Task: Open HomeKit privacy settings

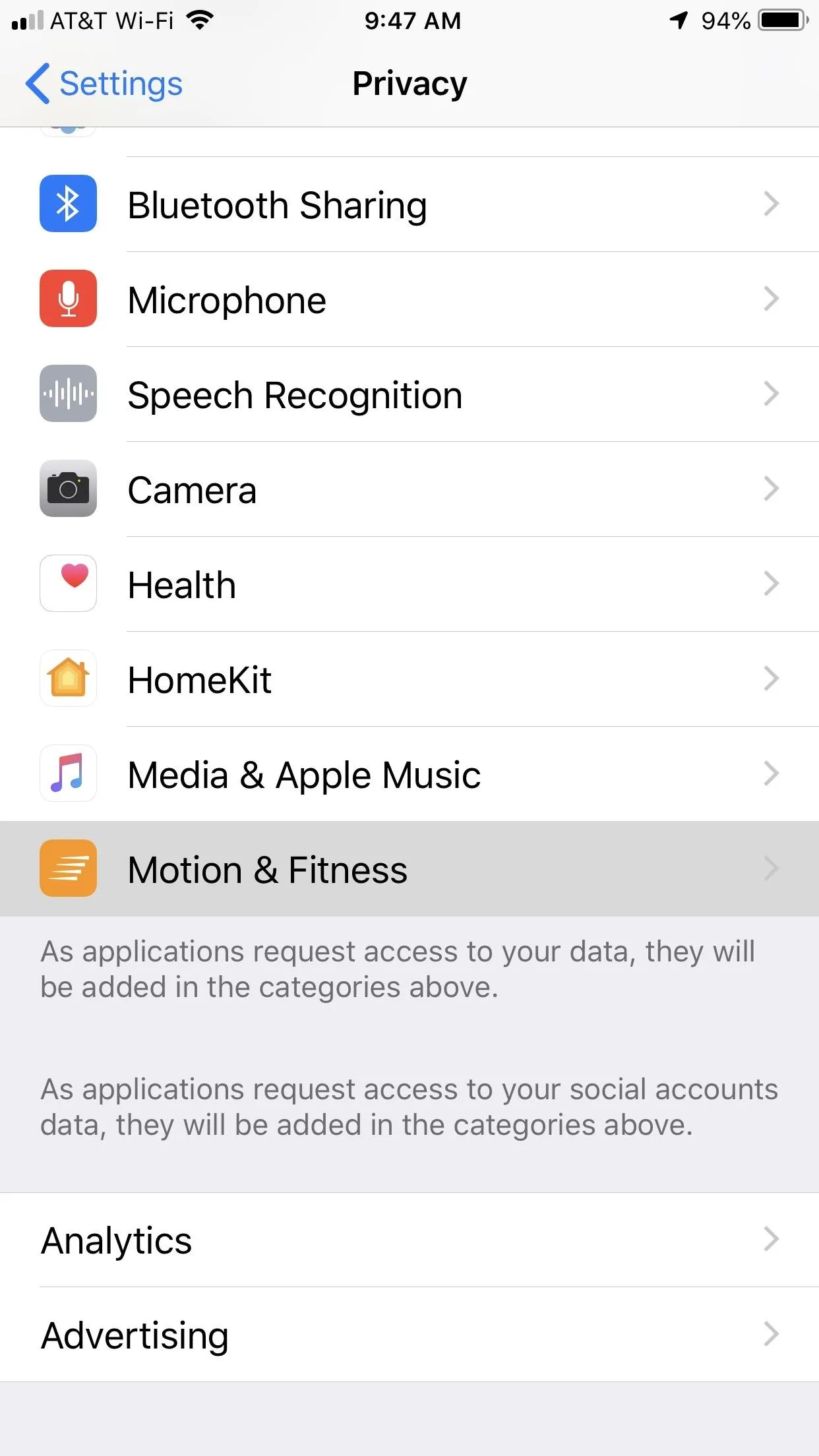Action: (409, 679)
